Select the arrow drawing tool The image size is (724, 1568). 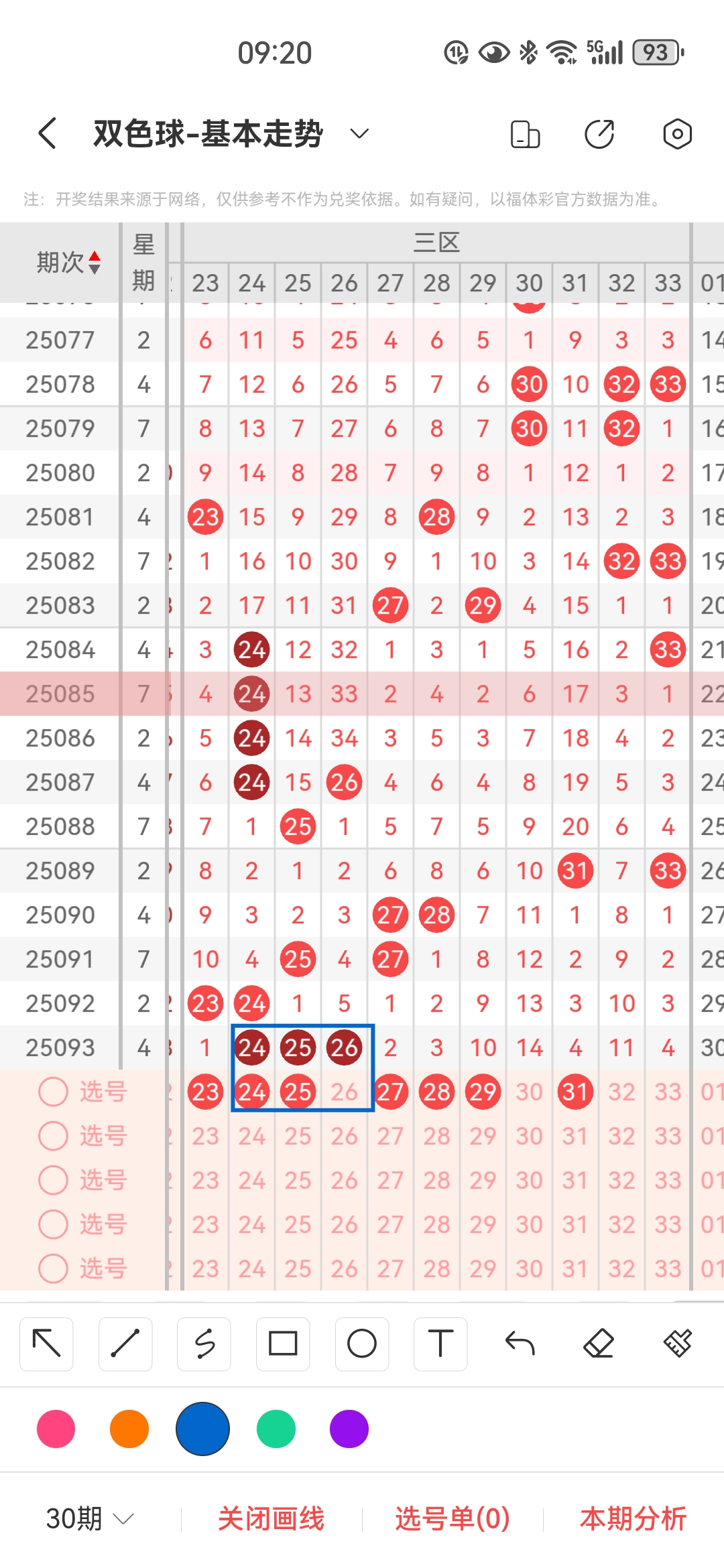pyautogui.click(x=46, y=1344)
